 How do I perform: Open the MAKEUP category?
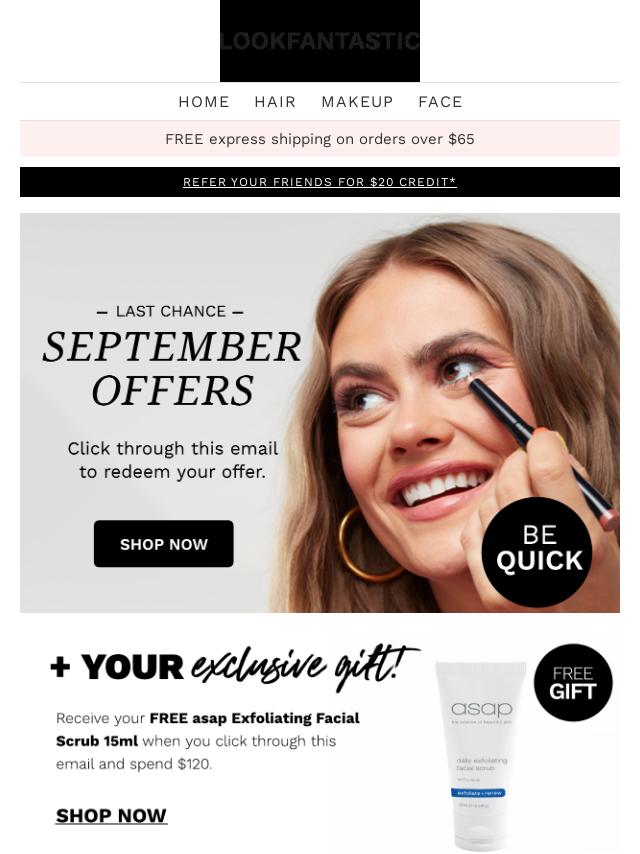357,102
